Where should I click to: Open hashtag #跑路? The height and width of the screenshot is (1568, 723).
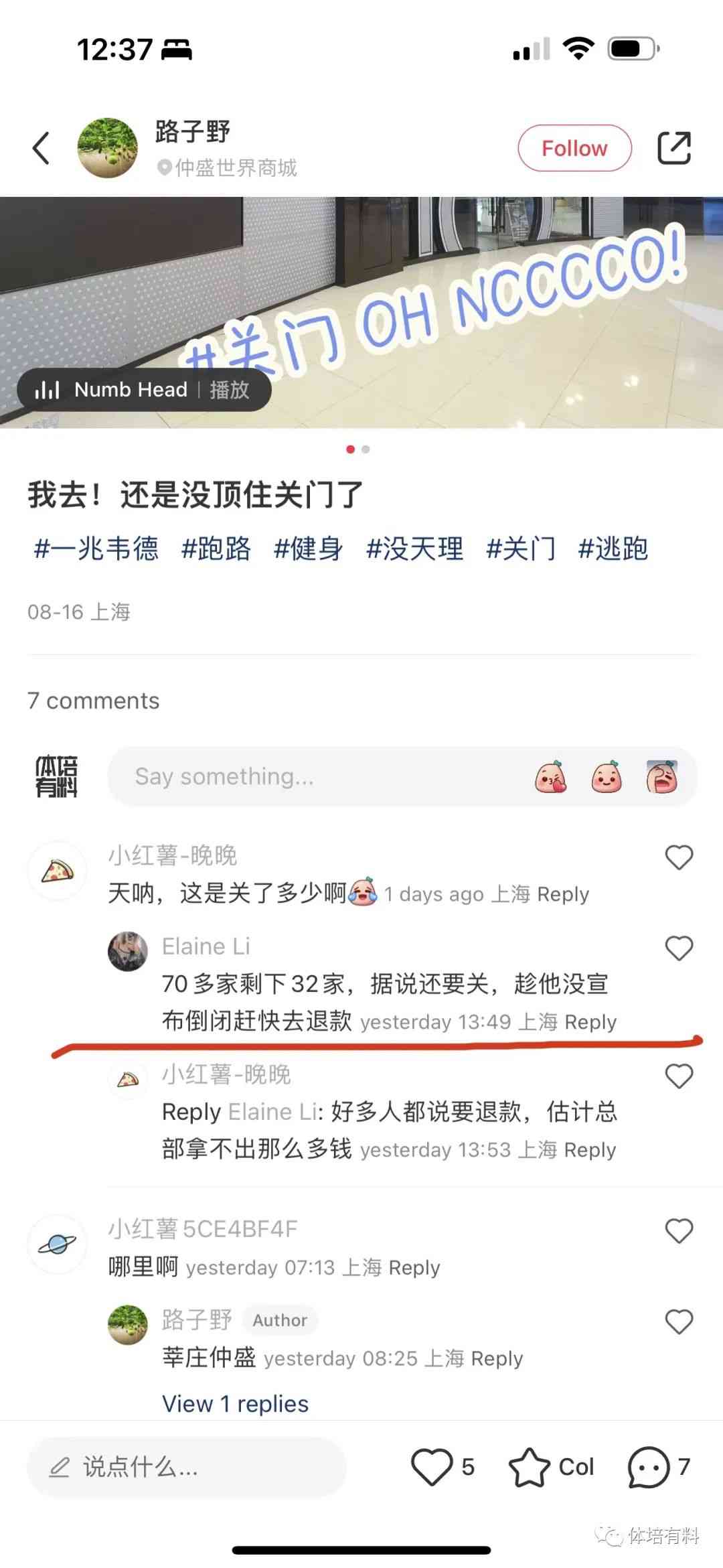216,549
